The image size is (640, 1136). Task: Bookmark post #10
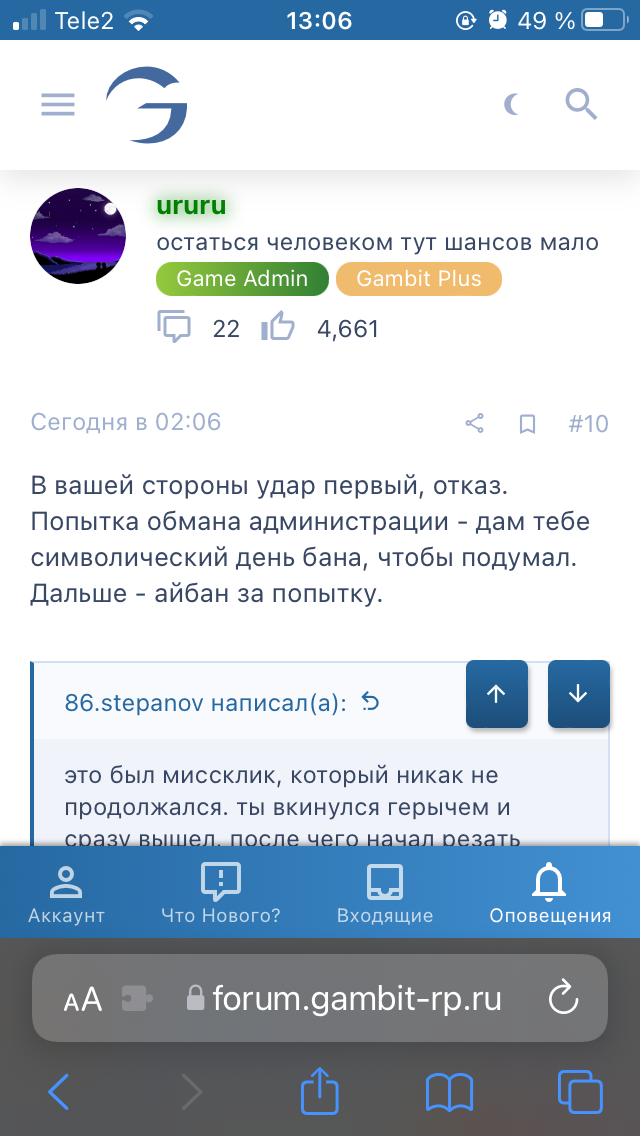(527, 423)
